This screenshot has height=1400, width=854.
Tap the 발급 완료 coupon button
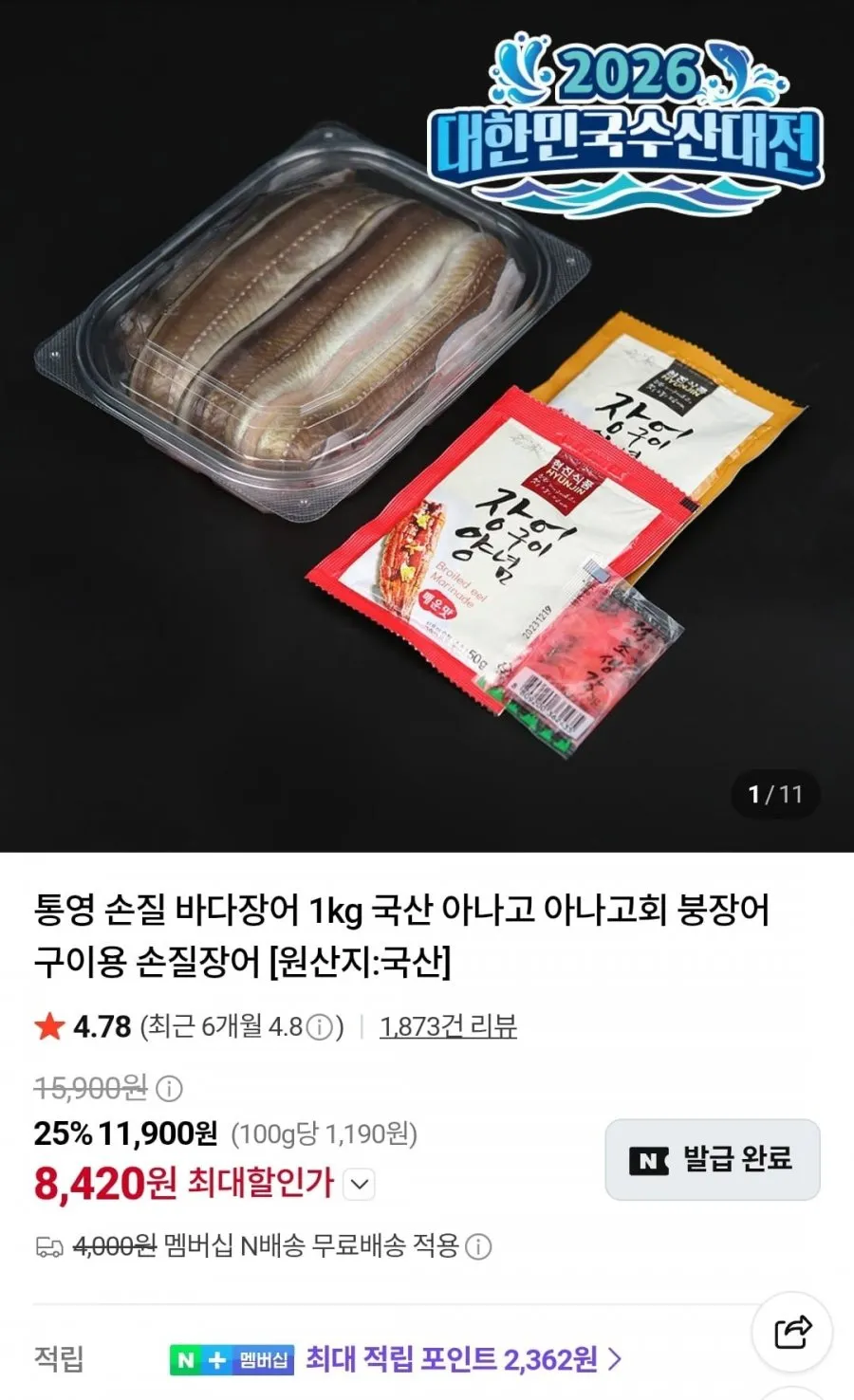coord(713,1159)
